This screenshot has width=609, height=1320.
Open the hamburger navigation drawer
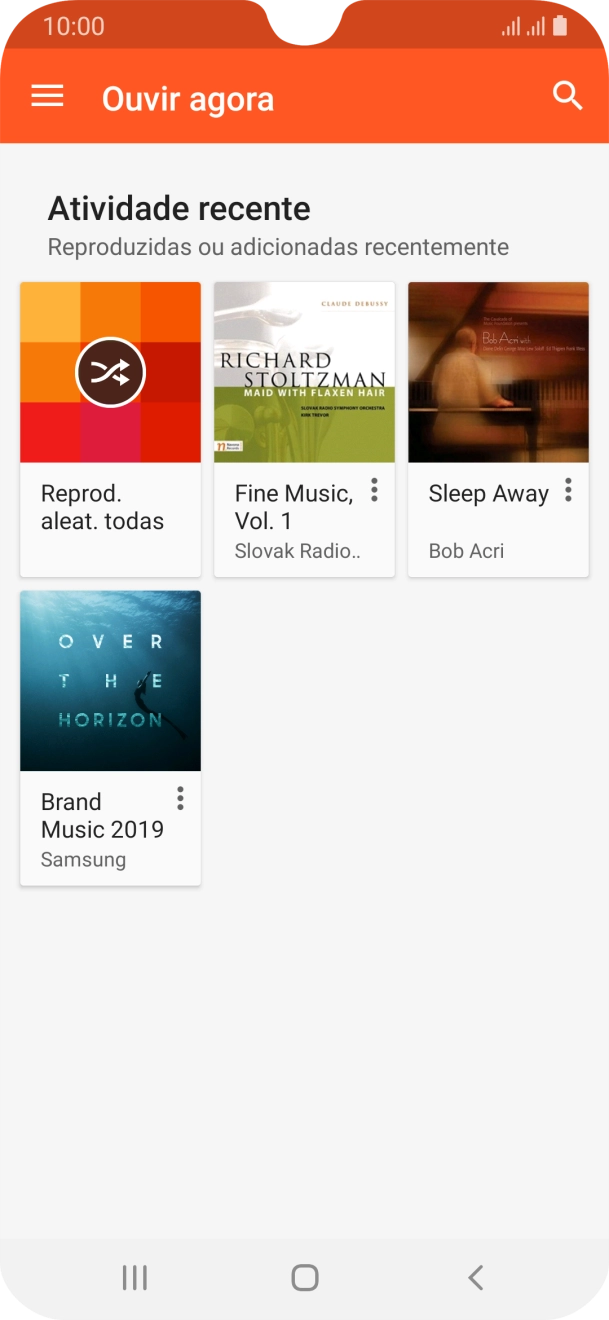point(47,96)
